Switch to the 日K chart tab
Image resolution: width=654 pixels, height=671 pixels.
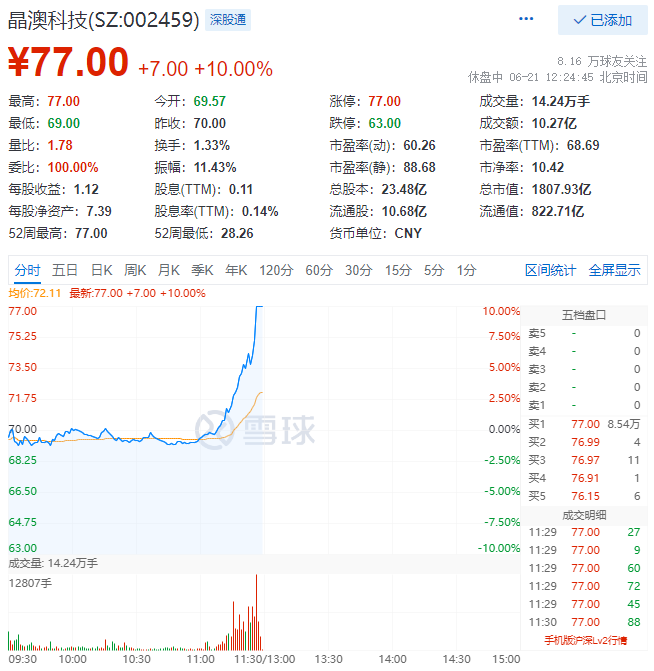click(x=101, y=270)
